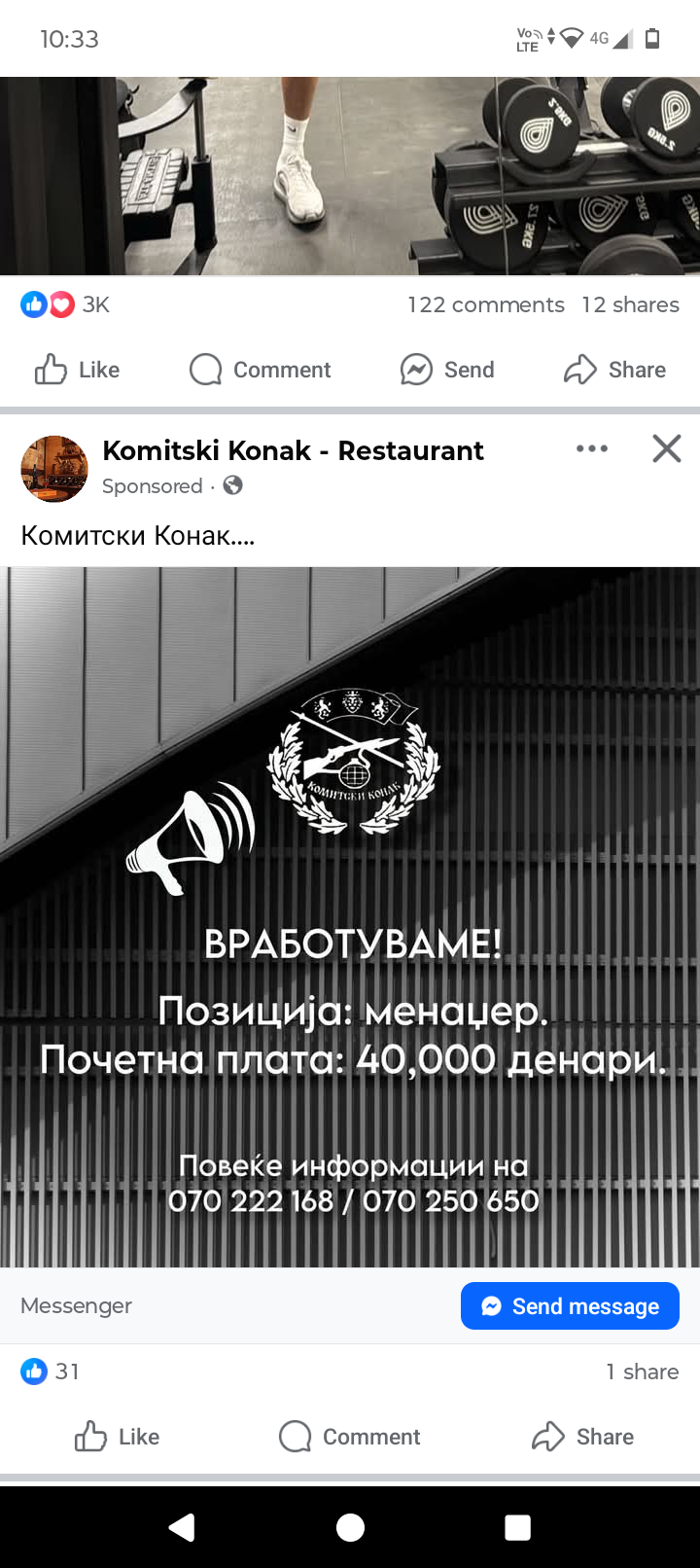Like the gym post above the ad

coord(77,370)
